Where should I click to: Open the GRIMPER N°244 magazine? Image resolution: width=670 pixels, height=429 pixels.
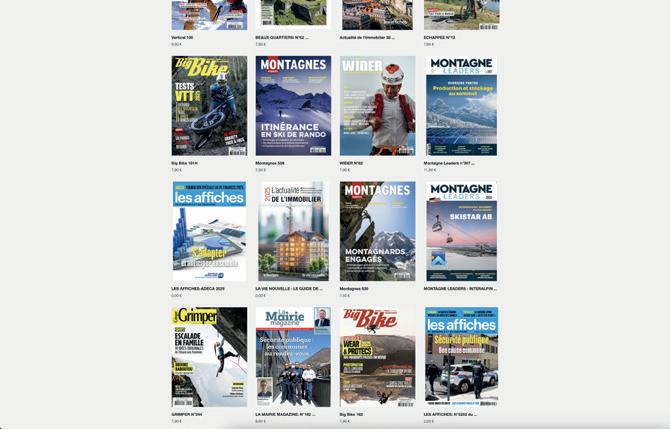209,357
